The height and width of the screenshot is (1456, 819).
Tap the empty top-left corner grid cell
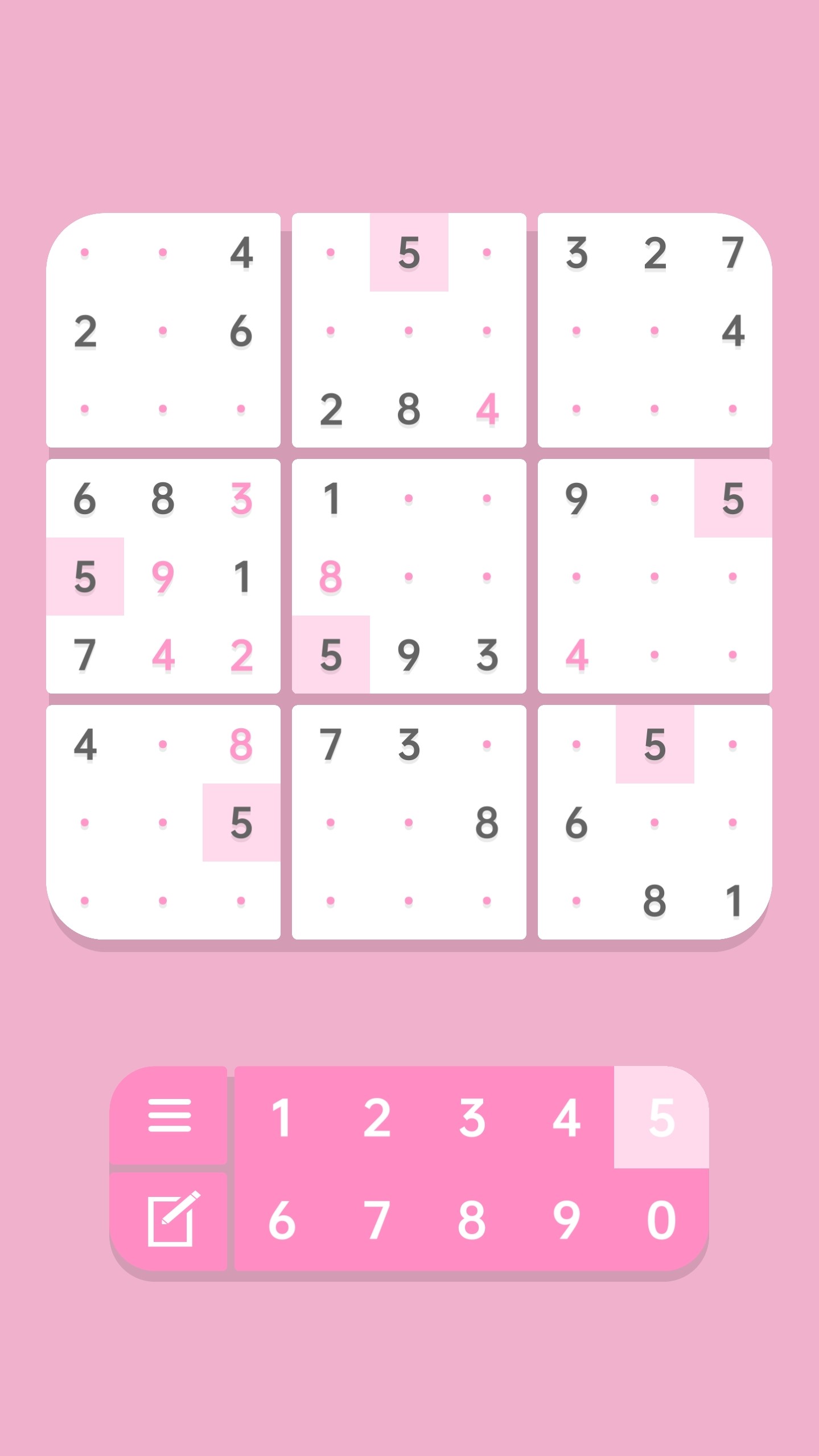[85, 252]
